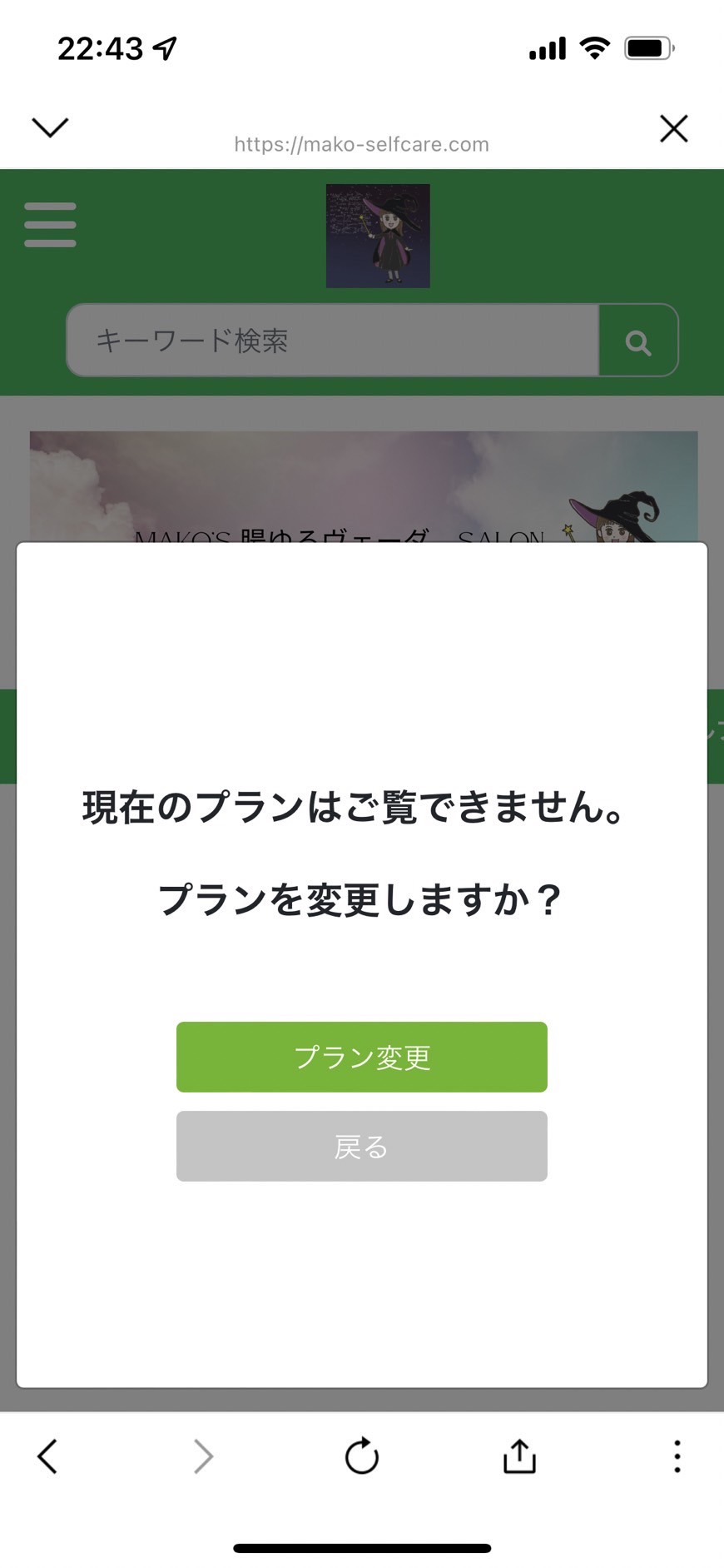
Task: Collapse the browser with the down chevron
Action: click(50, 127)
